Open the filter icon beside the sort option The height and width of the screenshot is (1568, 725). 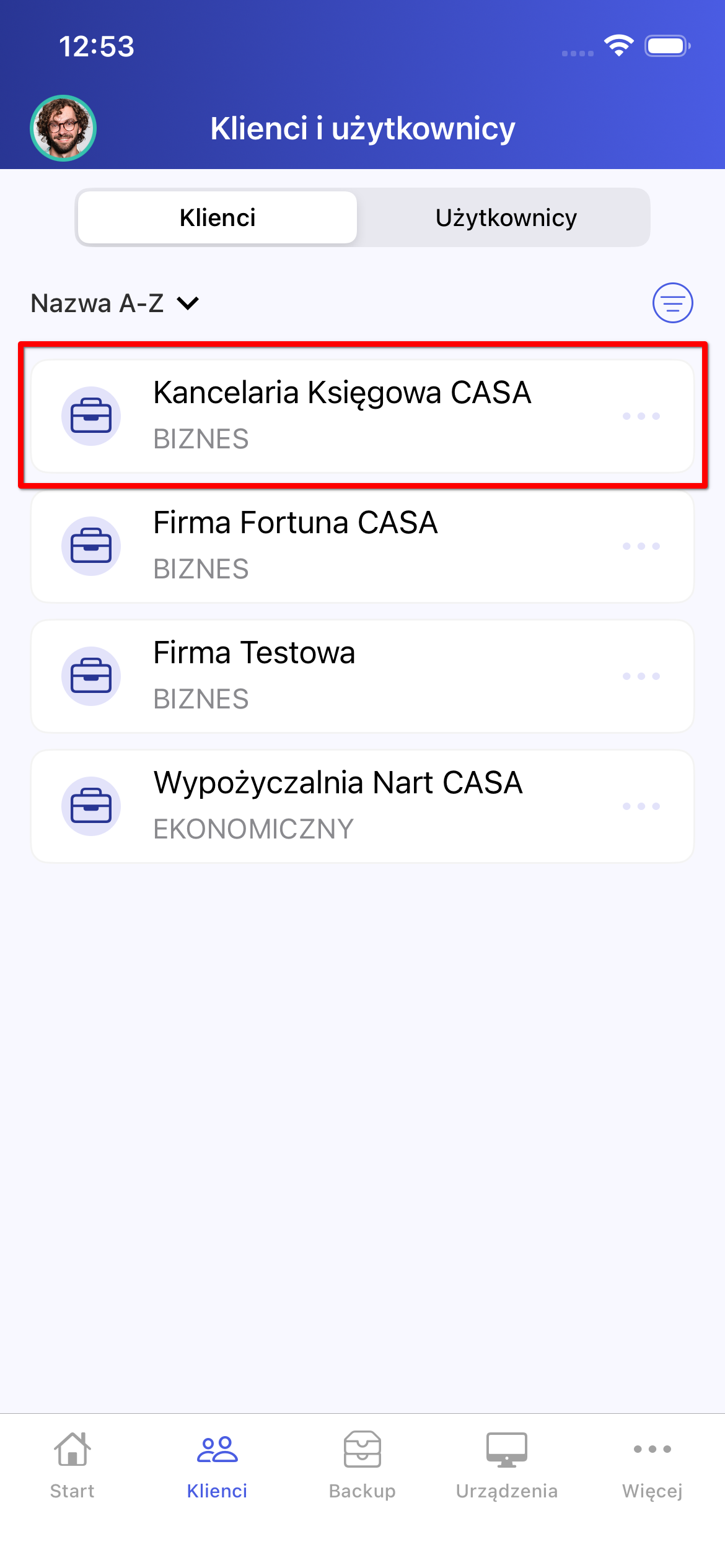click(x=672, y=303)
